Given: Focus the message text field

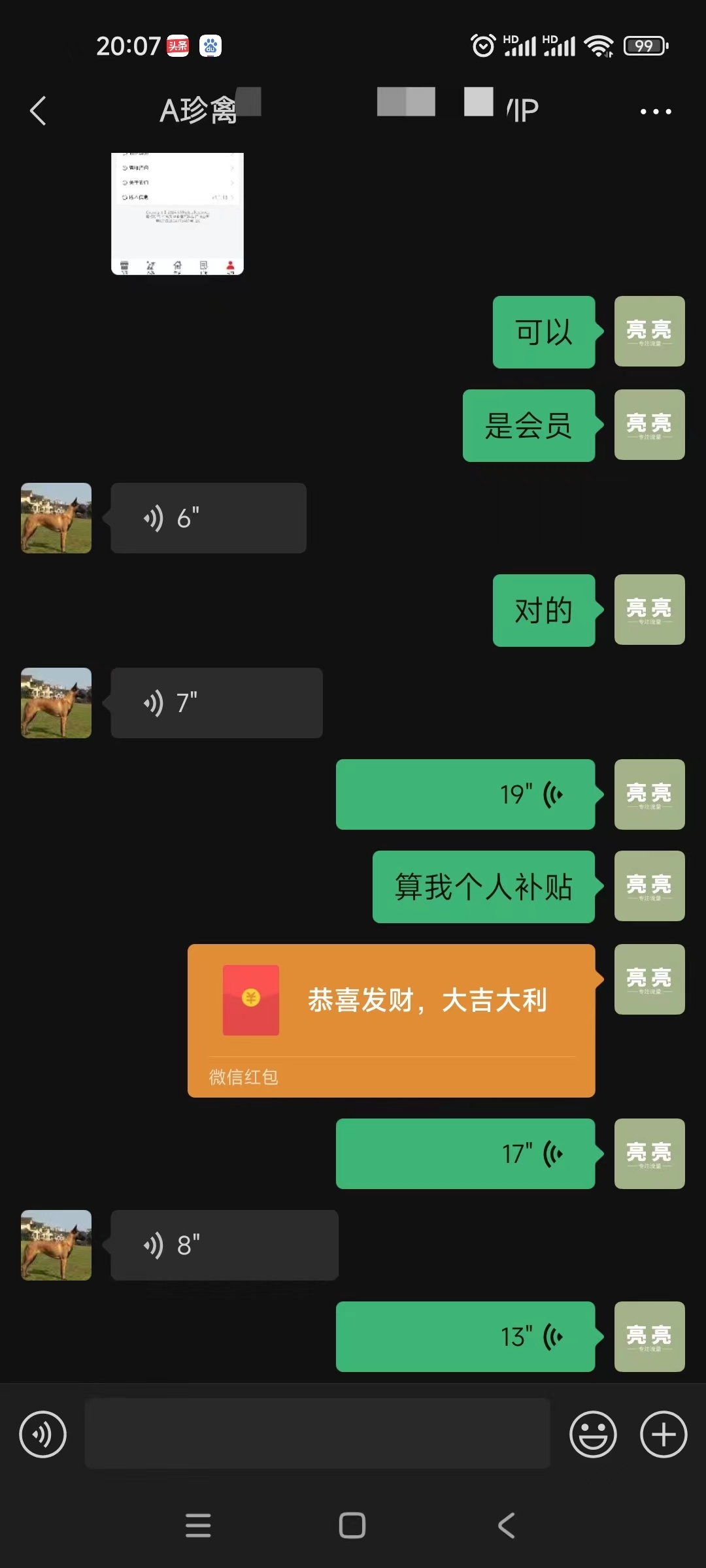Looking at the screenshot, I should pyautogui.click(x=317, y=1433).
